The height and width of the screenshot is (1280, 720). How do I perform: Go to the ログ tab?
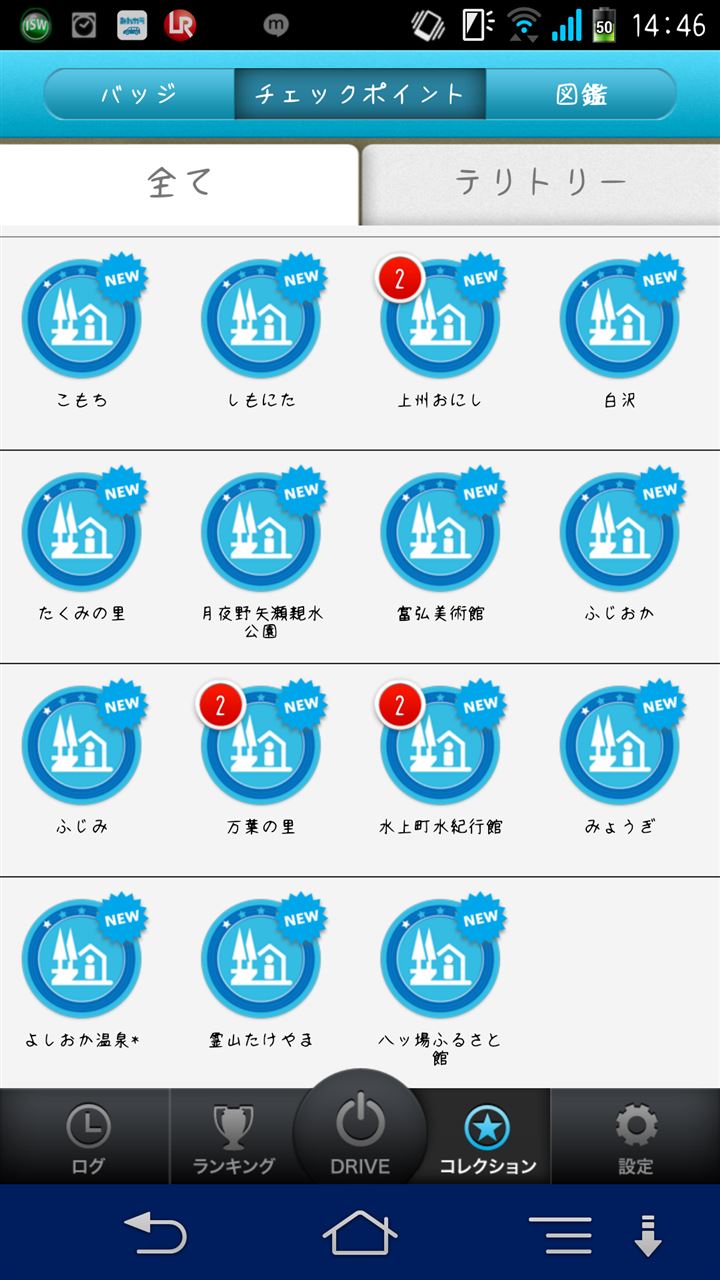(x=87, y=1138)
